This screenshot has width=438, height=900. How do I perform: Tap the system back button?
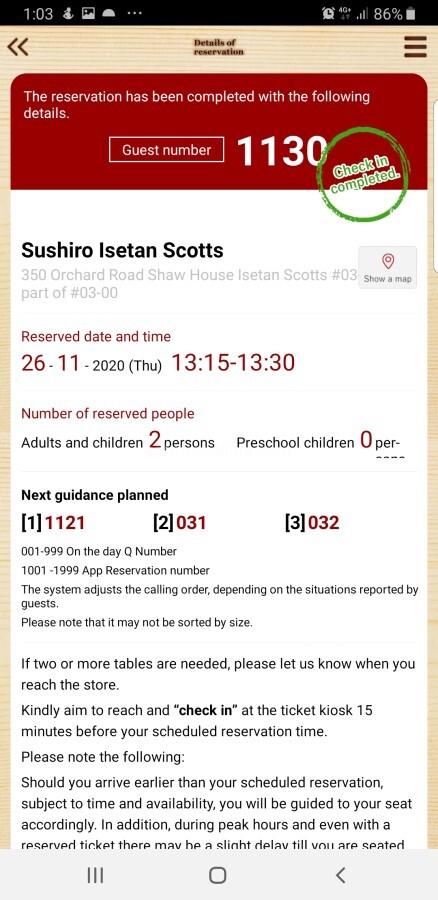click(340, 875)
